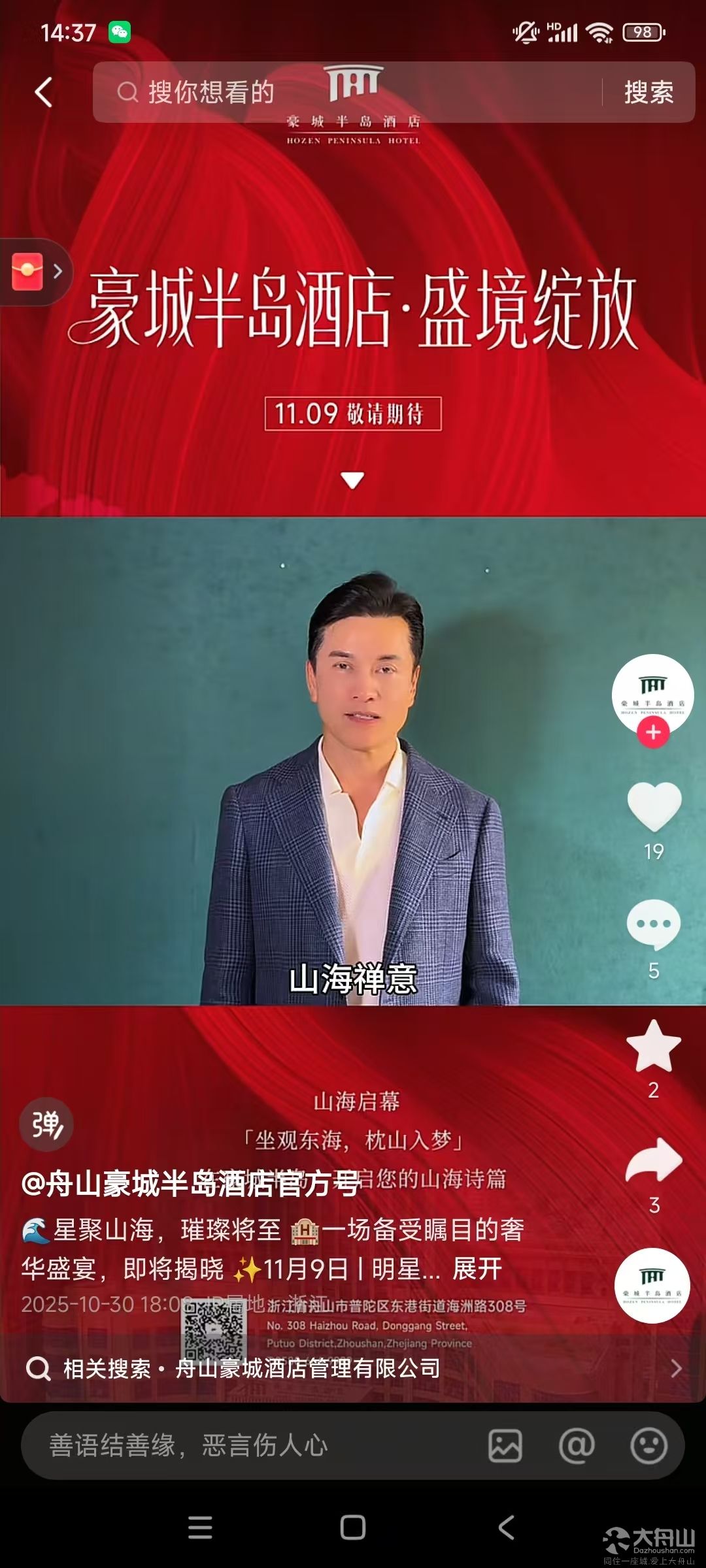Open the emoji picker icon
This screenshot has width=706, height=1568.
(x=648, y=1445)
